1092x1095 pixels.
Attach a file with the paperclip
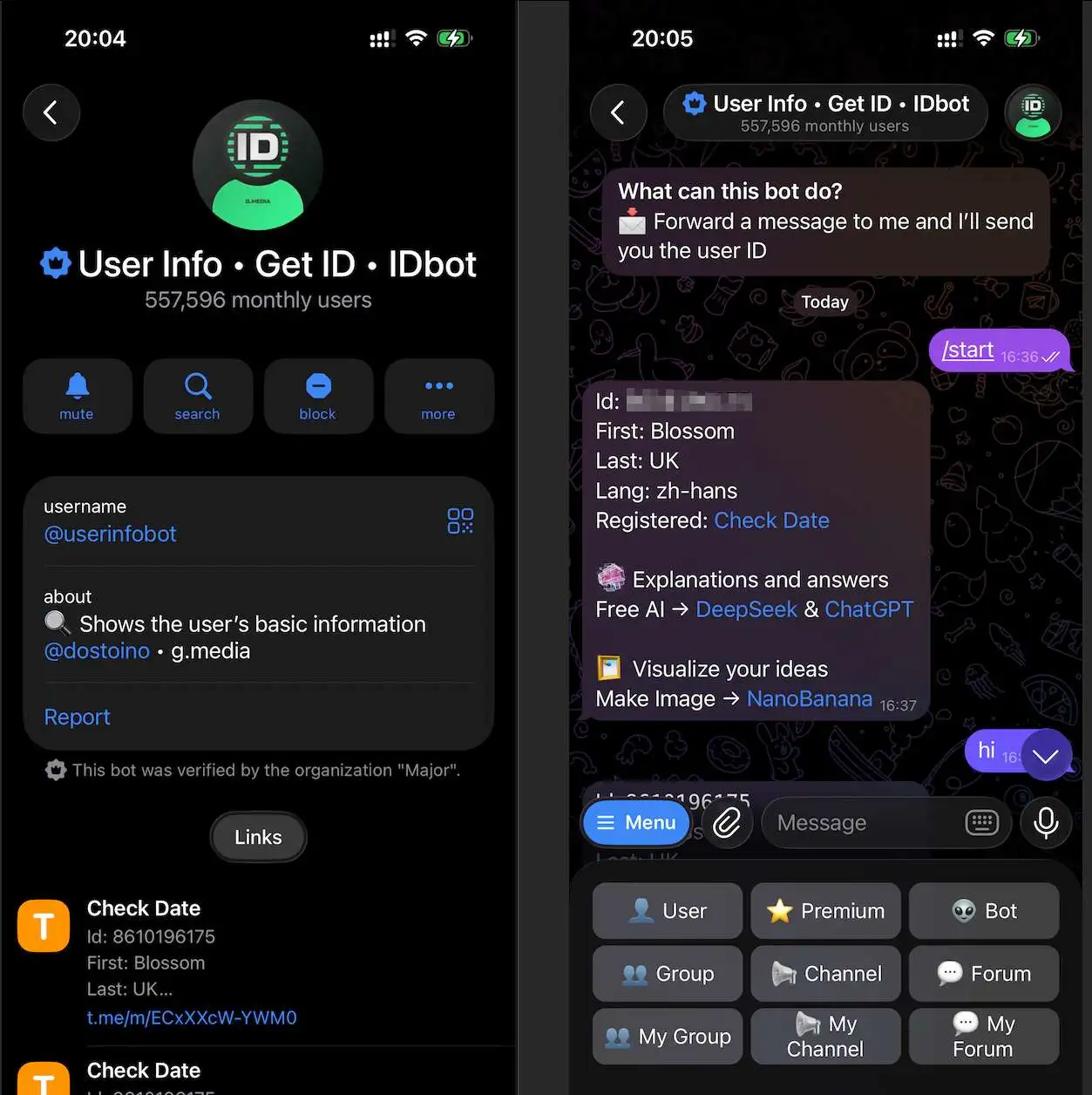pos(727,823)
